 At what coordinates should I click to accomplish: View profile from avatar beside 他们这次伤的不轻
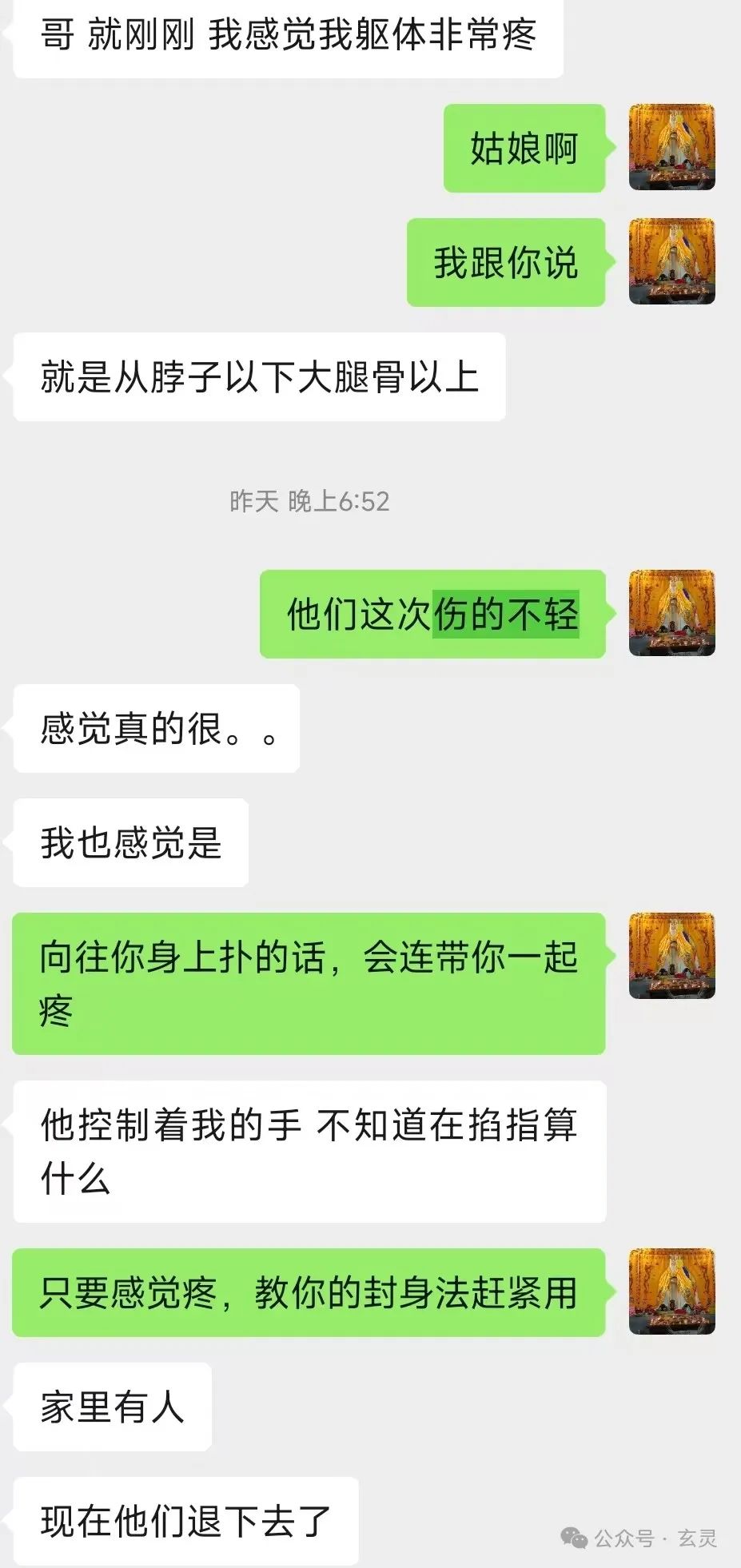click(671, 614)
